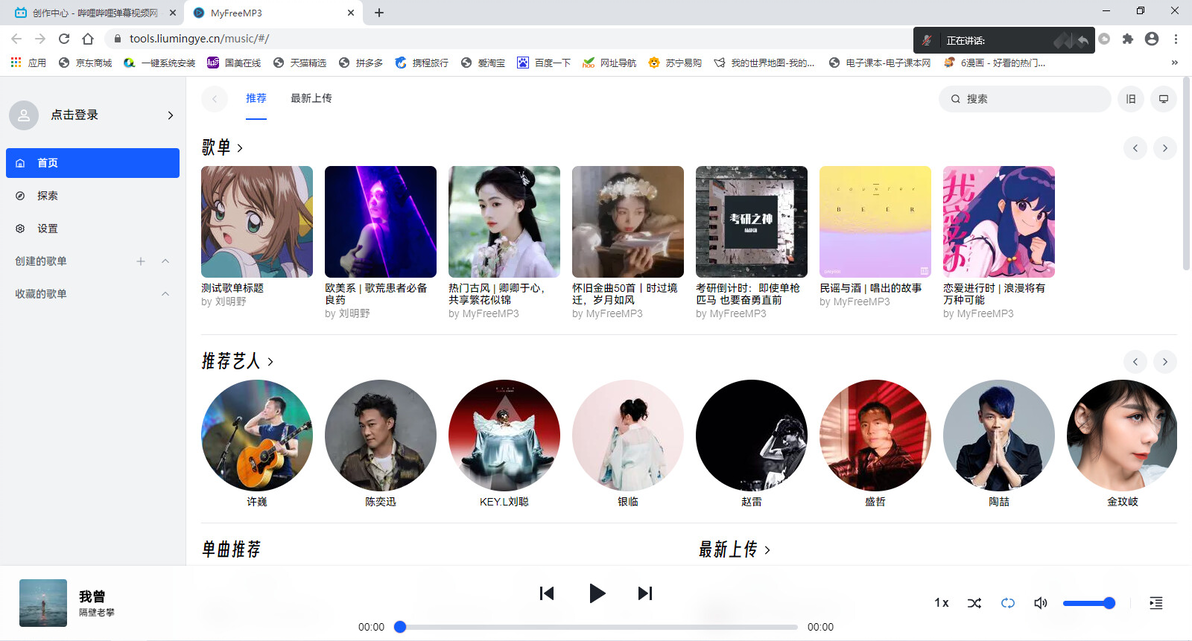Screen dimensions: 1192x641
Task: Open the playlist queue icon
Action: (x=1156, y=603)
